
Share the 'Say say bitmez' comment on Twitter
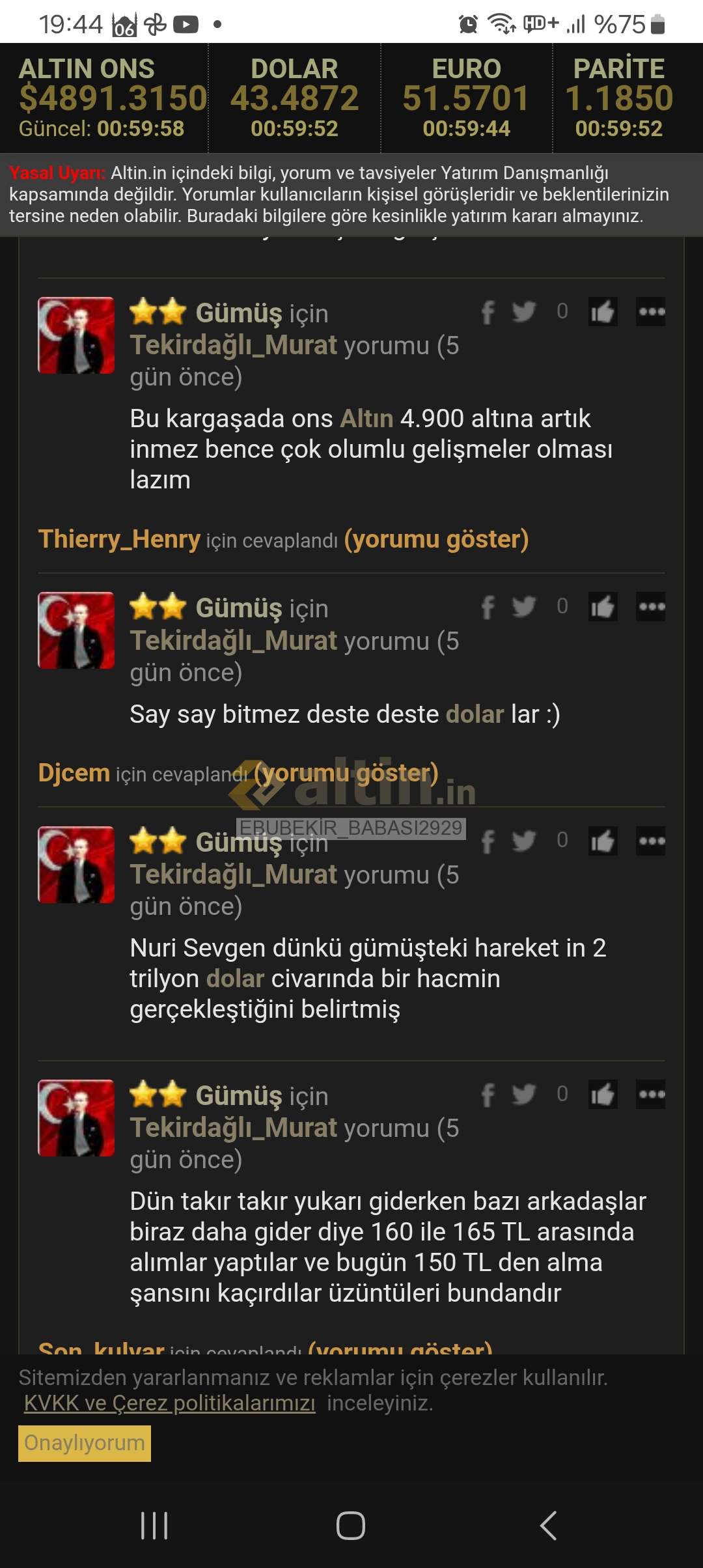click(523, 607)
